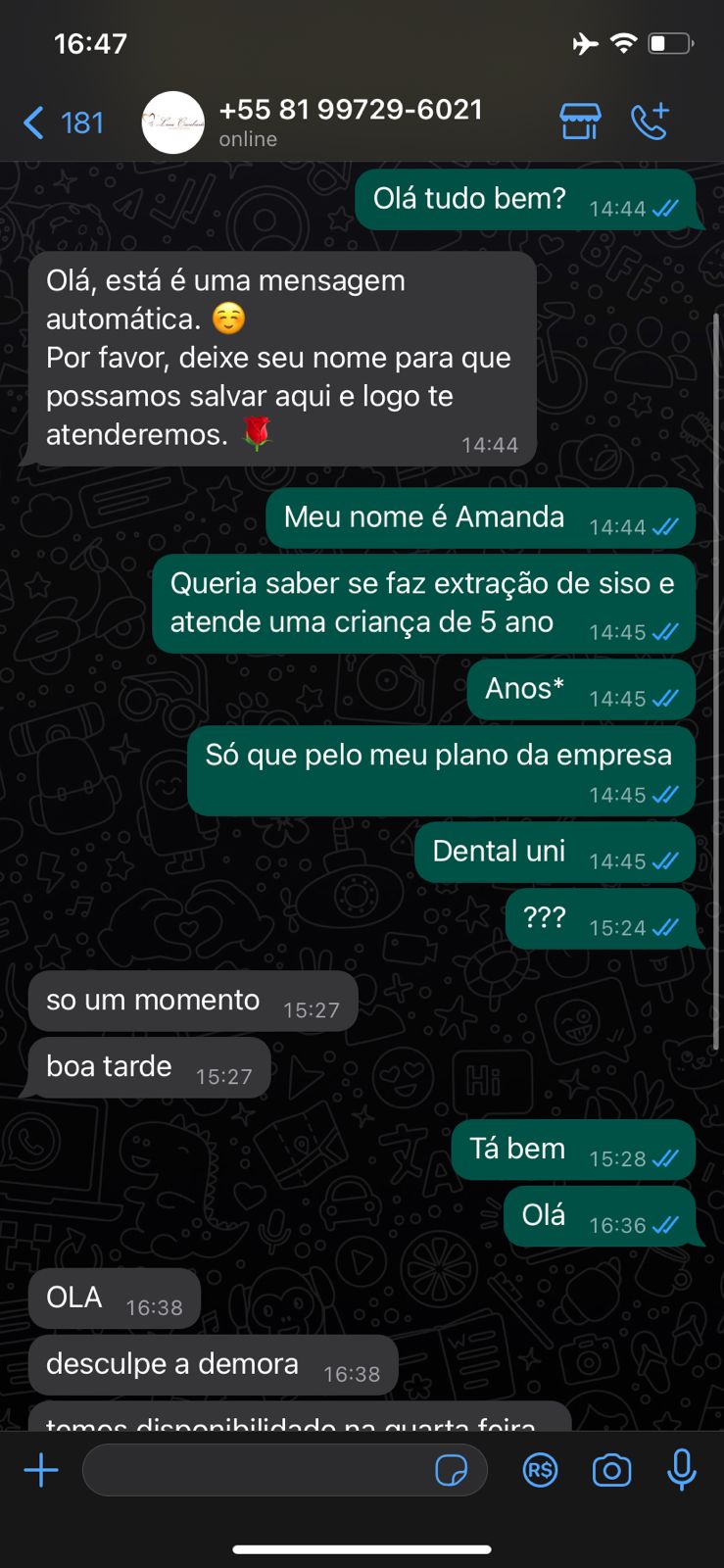Open the contact's profile picture
This screenshot has width=724, height=1568.
(x=173, y=123)
